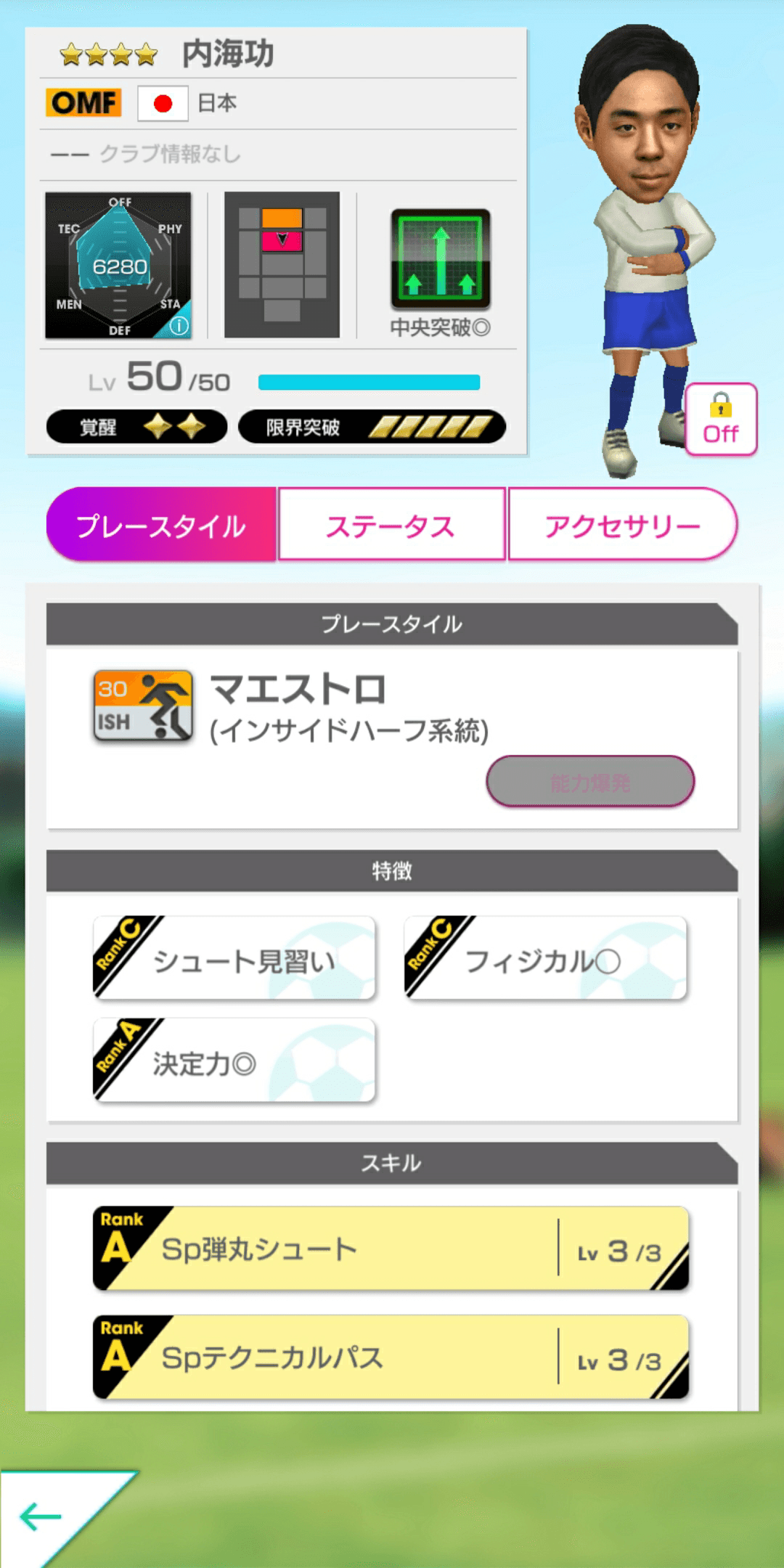Tap the OMF position badge
Viewport: 784px width, 1568px height.
[82, 102]
